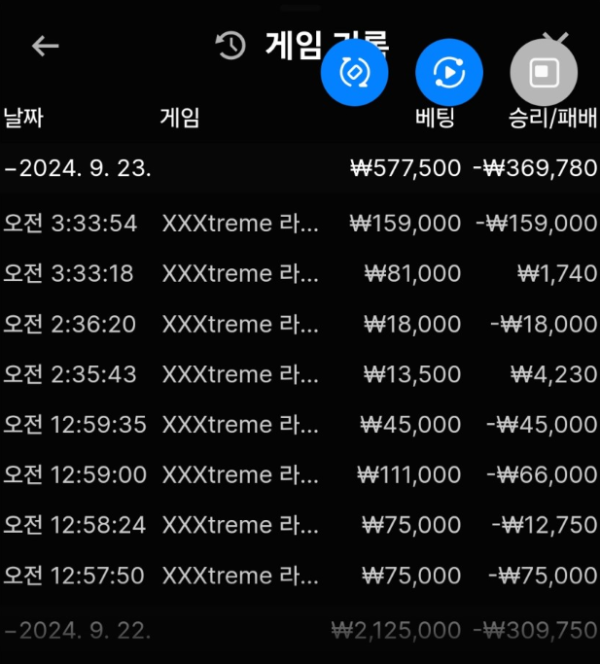
Task: View the 오전 12:57:50 bet record
Action: [x=300, y=576]
